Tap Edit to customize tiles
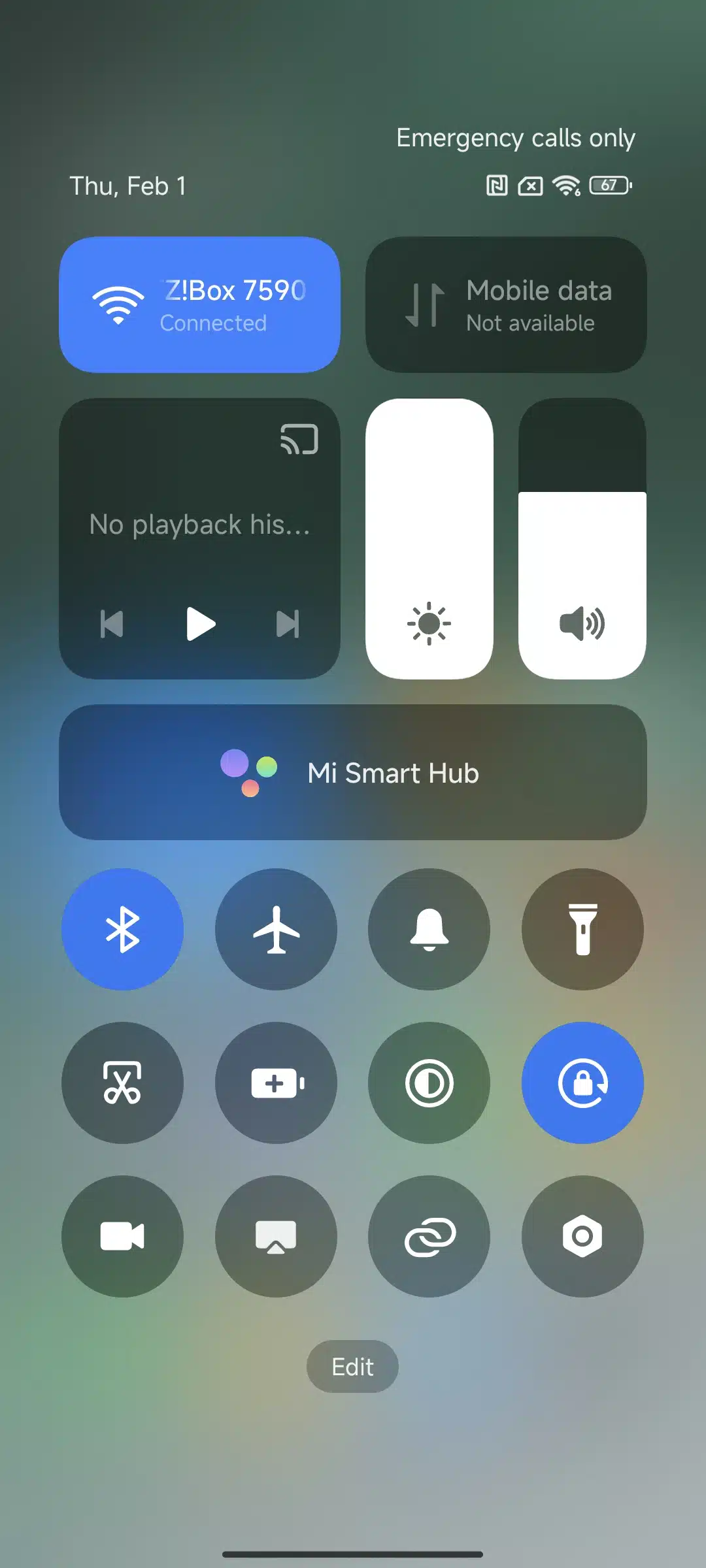Image resolution: width=706 pixels, height=1568 pixels. (x=352, y=1367)
